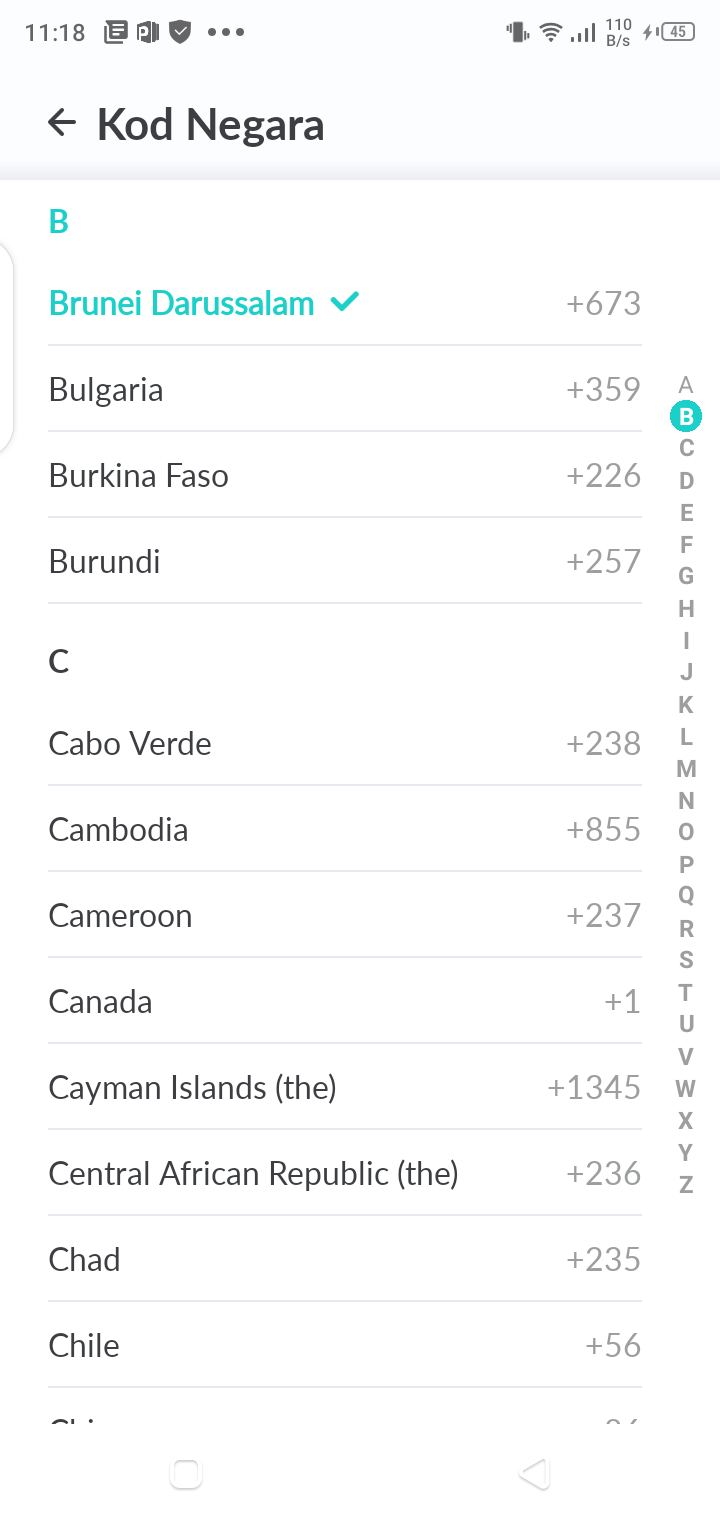Jump to letter H in index
The image size is (720, 1520).
point(686,609)
